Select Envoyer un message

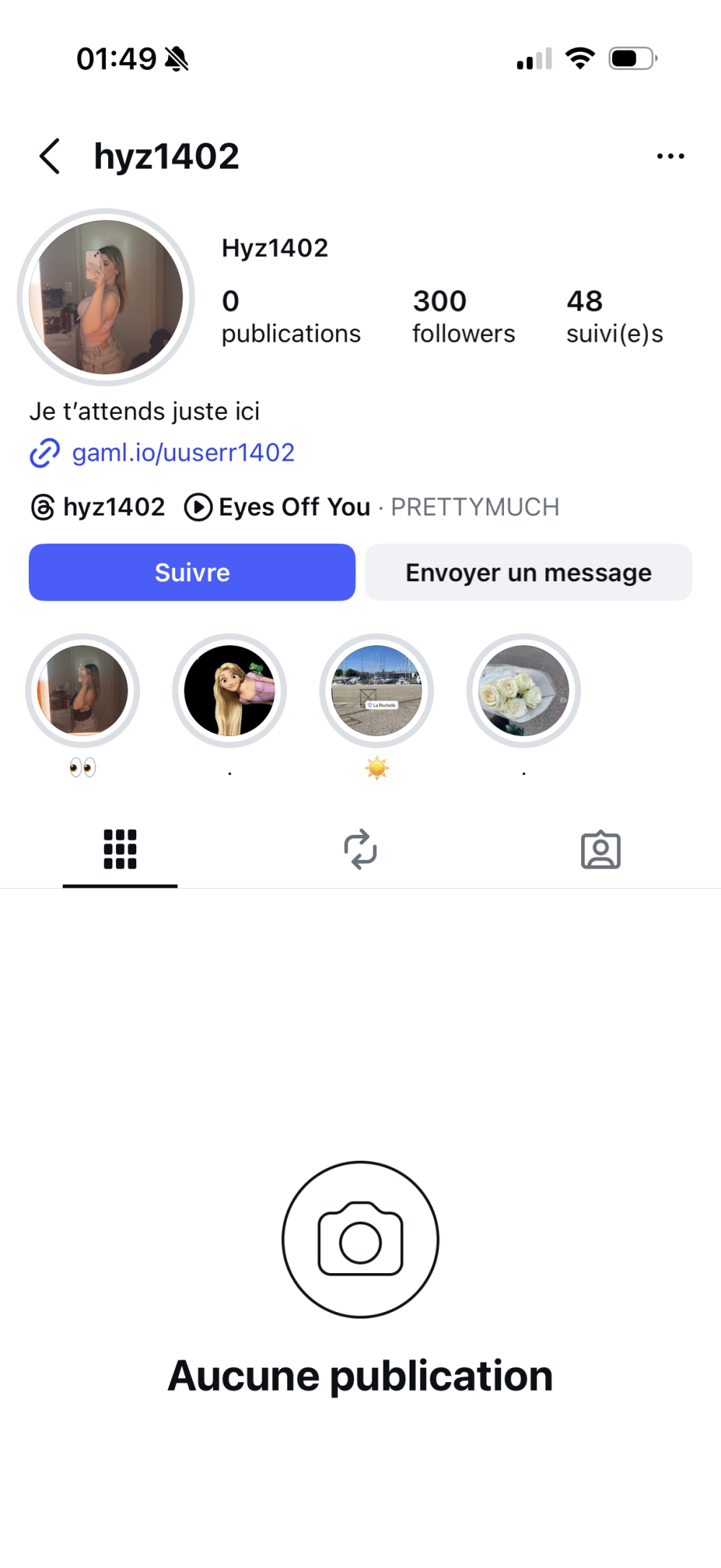point(528,572)
